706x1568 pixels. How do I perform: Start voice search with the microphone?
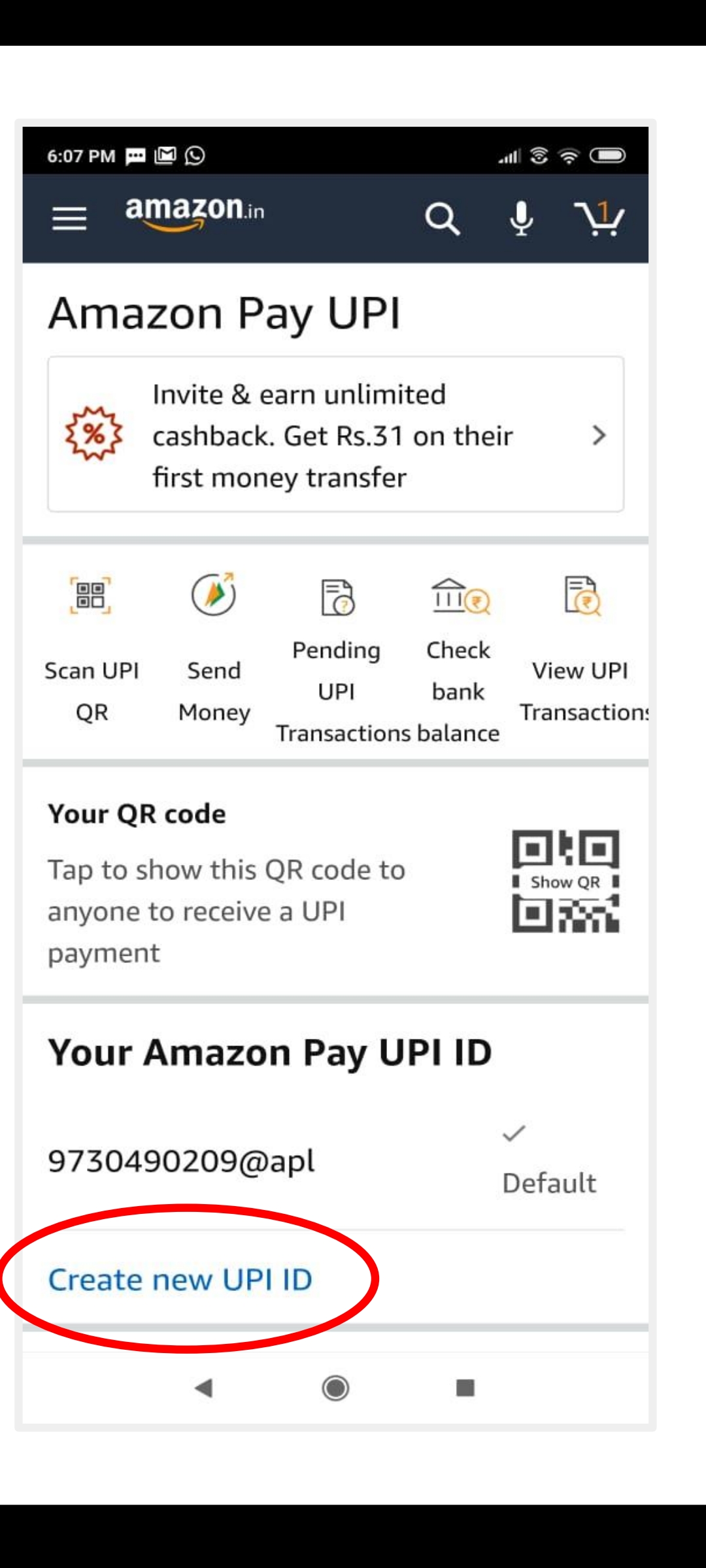tap(521, 218)
